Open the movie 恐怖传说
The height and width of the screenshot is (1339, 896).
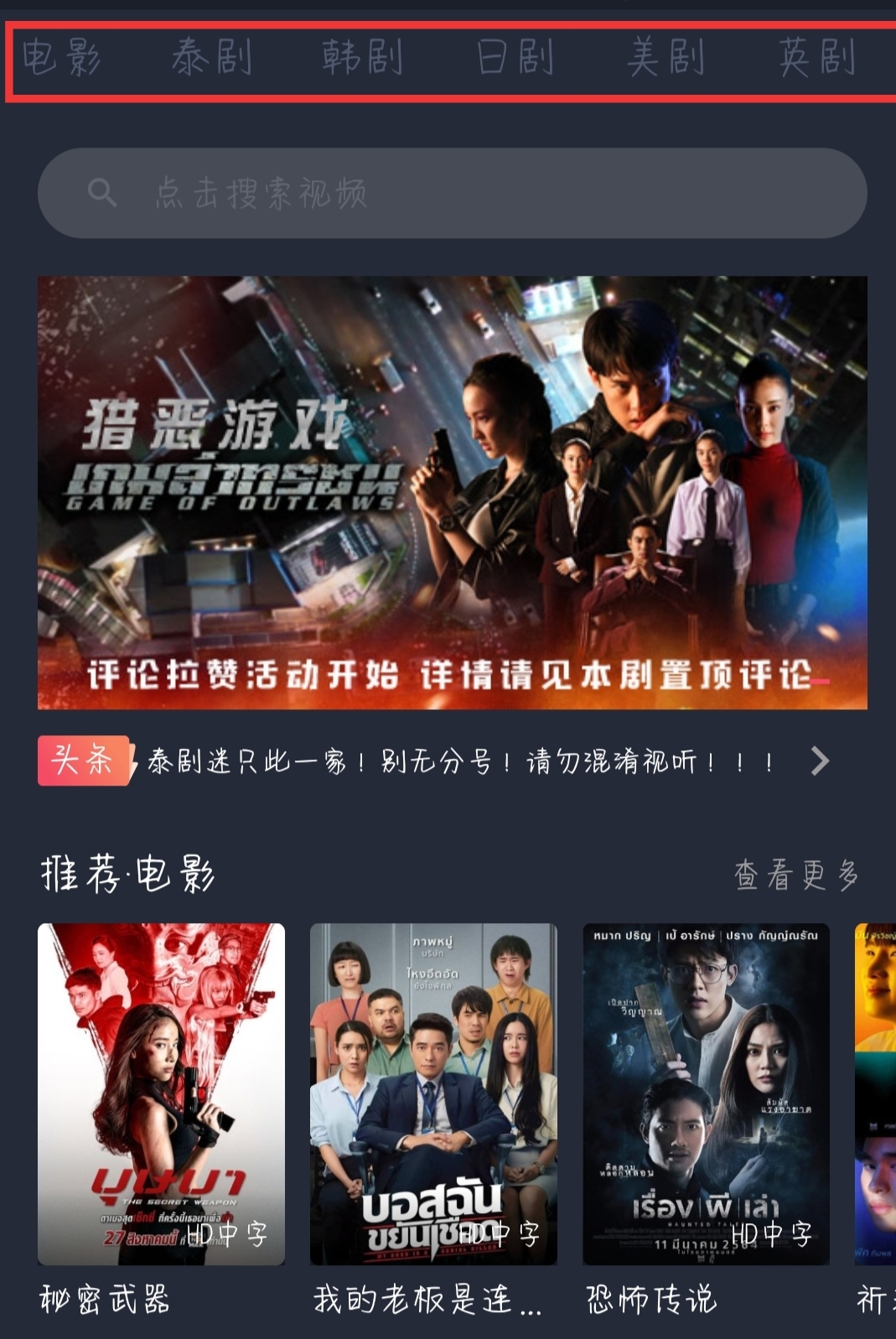coord(706,1093)
